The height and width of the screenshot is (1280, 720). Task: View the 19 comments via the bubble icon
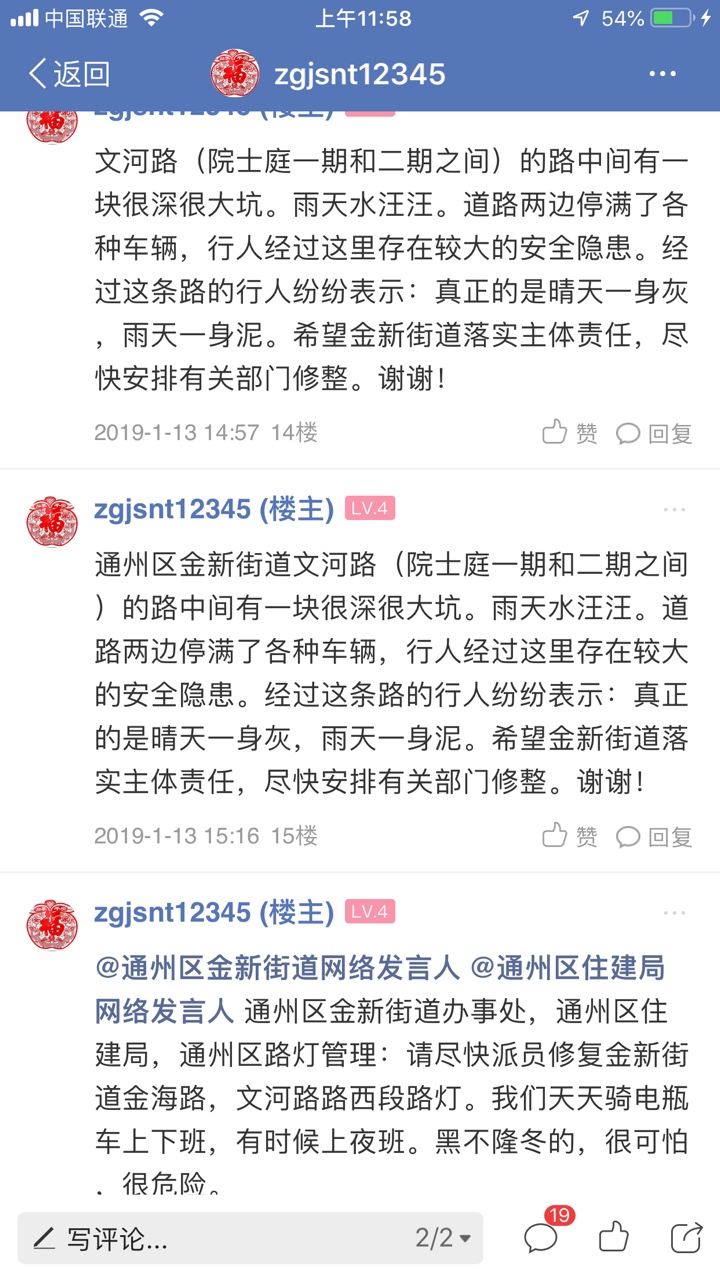[541, 1238]
